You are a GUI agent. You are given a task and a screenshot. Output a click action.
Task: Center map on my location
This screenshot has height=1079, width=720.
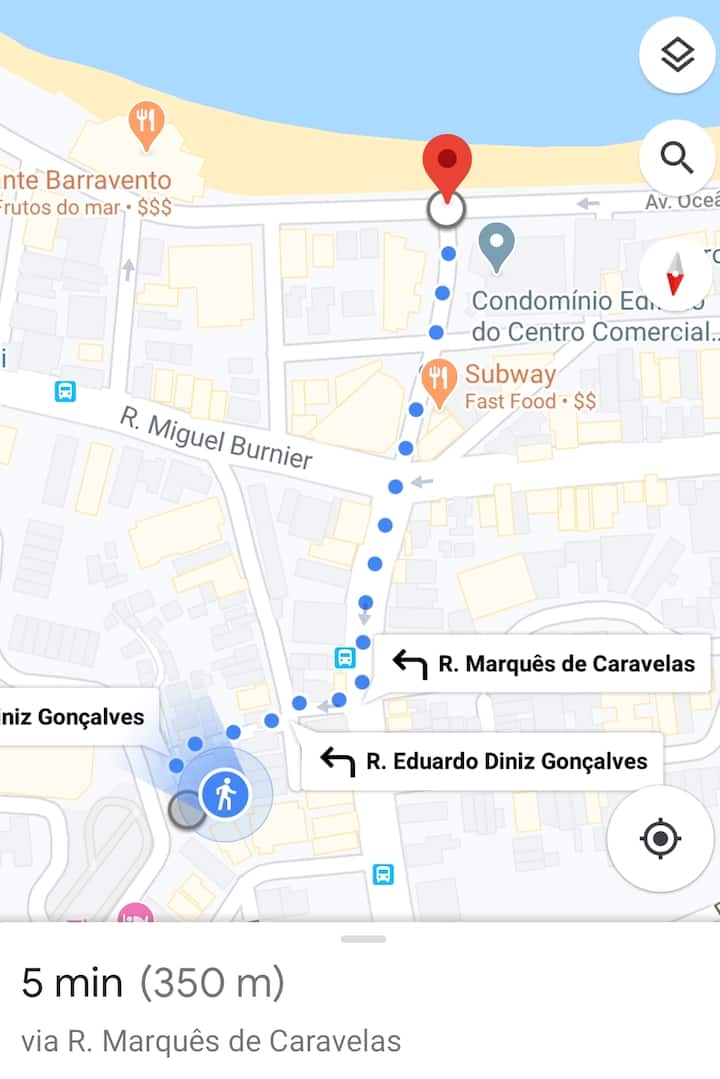point(660,838)
